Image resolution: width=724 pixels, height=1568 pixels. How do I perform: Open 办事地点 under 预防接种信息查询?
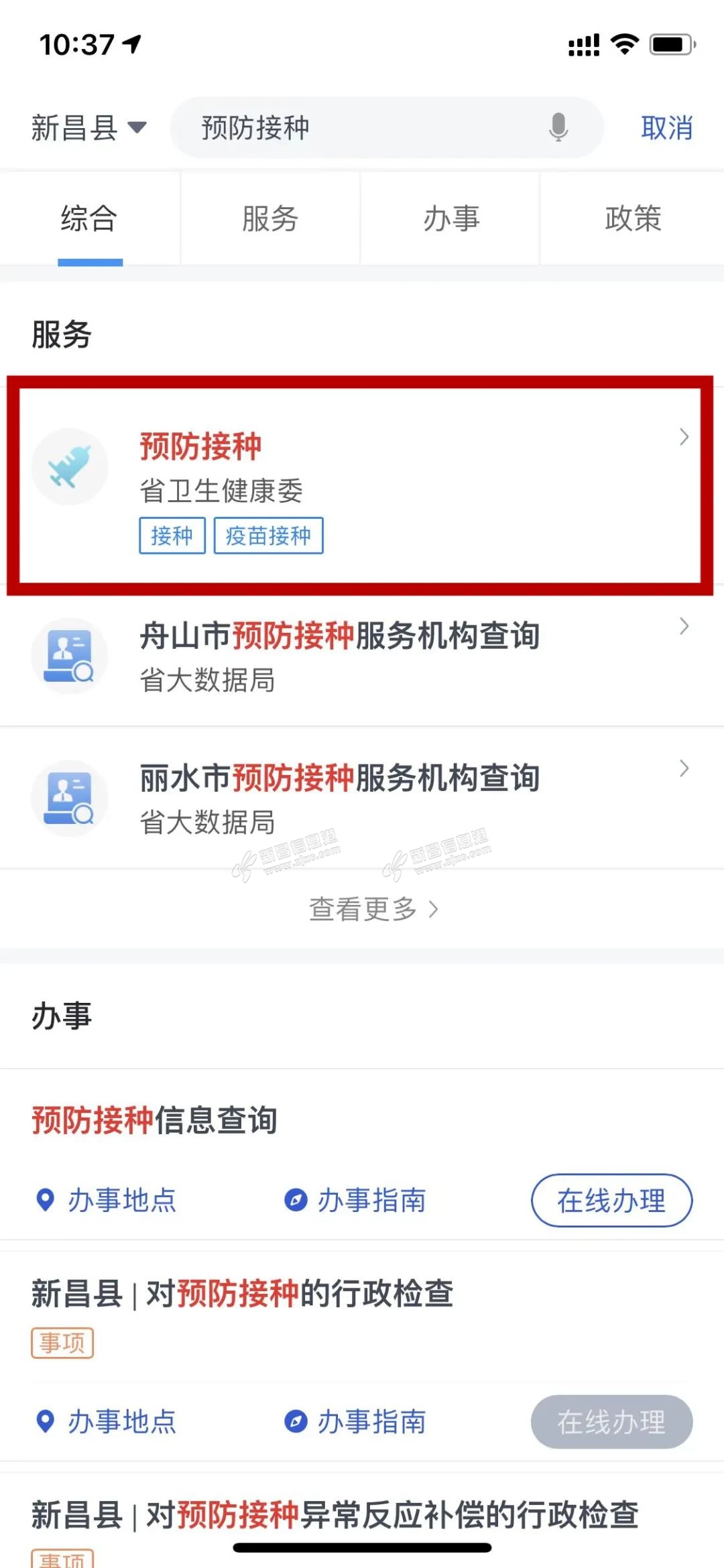click(x=107, y=1200)
